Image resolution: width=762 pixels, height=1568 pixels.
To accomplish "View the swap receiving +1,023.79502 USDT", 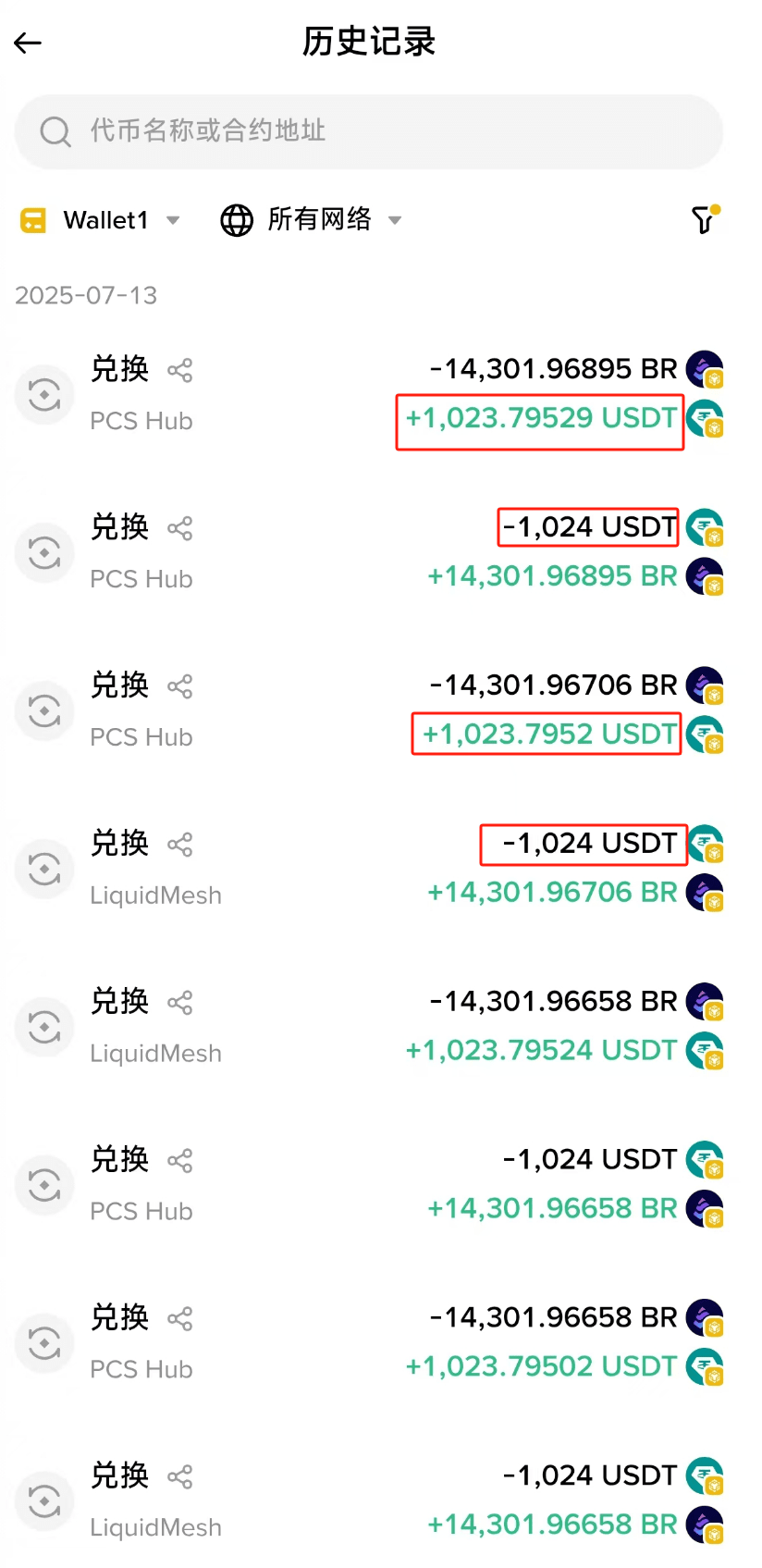I will tap(370, 1343).
